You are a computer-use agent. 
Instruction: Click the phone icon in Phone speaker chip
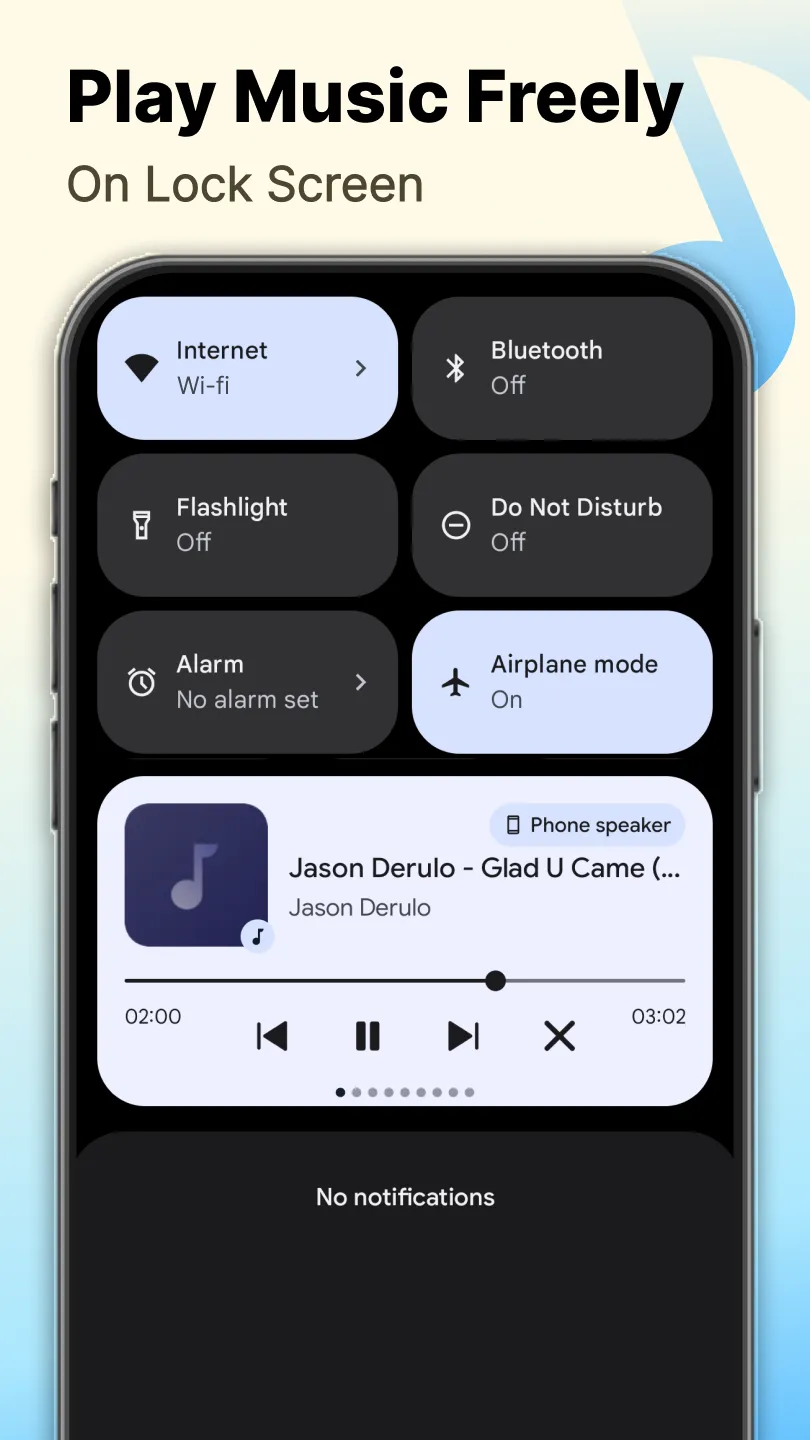(513, 824)
